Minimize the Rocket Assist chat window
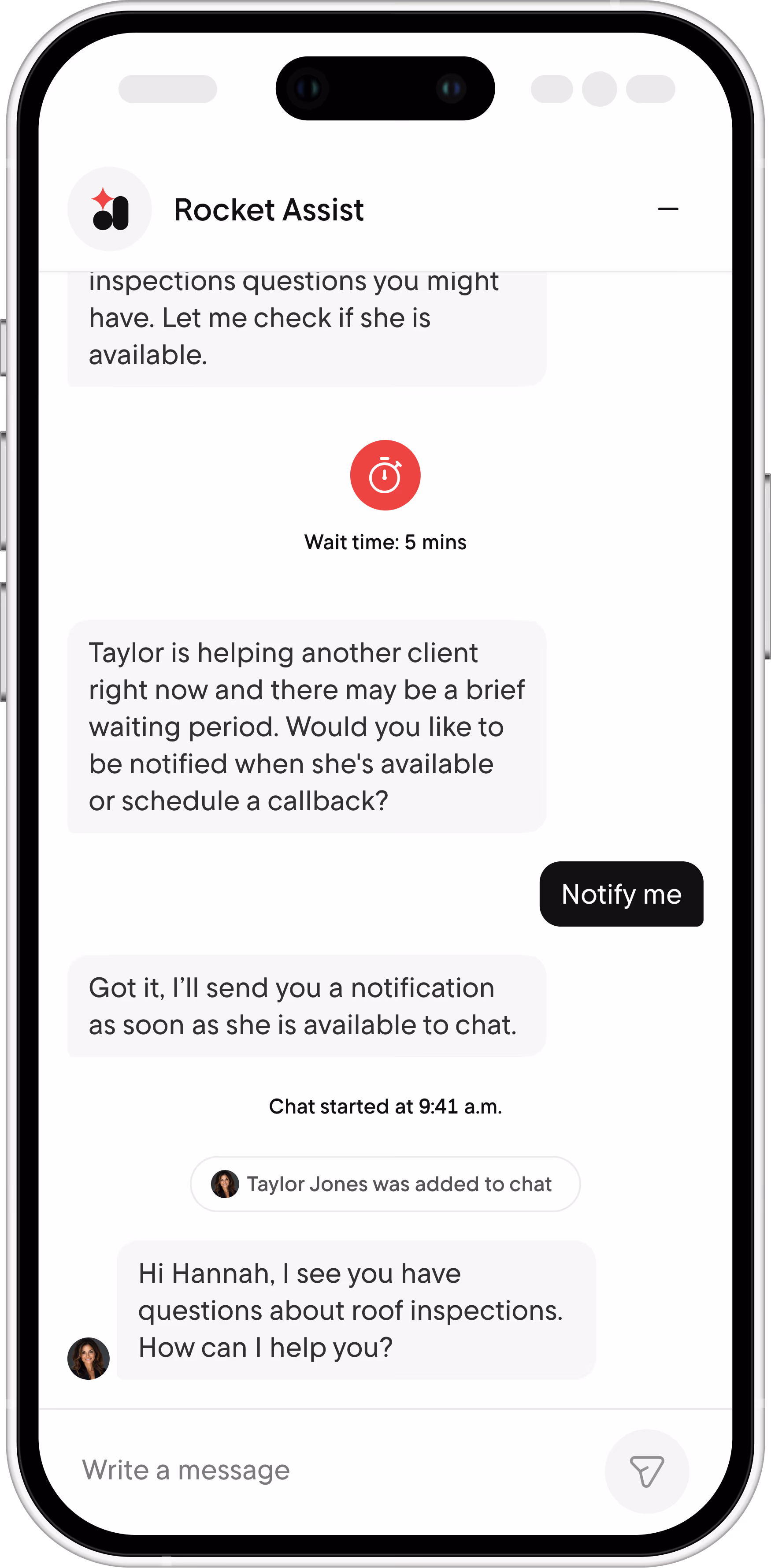The width and height of the screenshot is (771, 1568). tap(667, 209)
